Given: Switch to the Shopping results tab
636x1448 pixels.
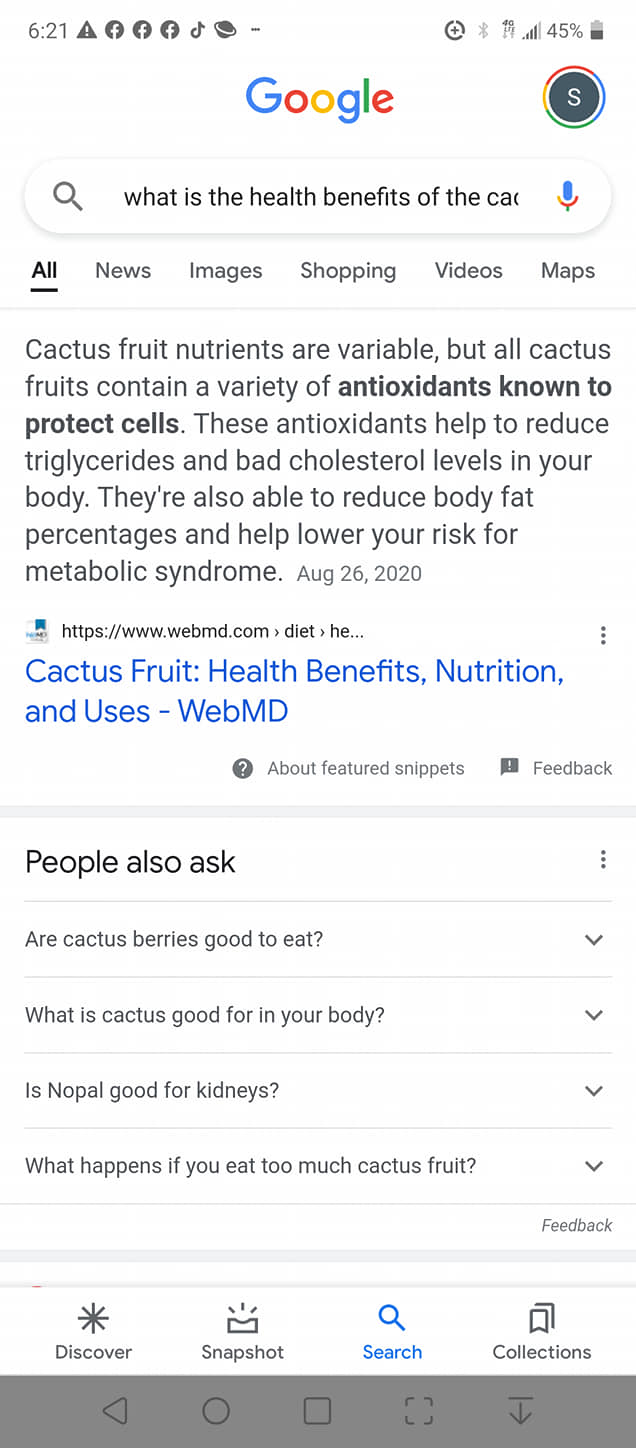Looking at the screenshot, I should click(x=348, y=271).
